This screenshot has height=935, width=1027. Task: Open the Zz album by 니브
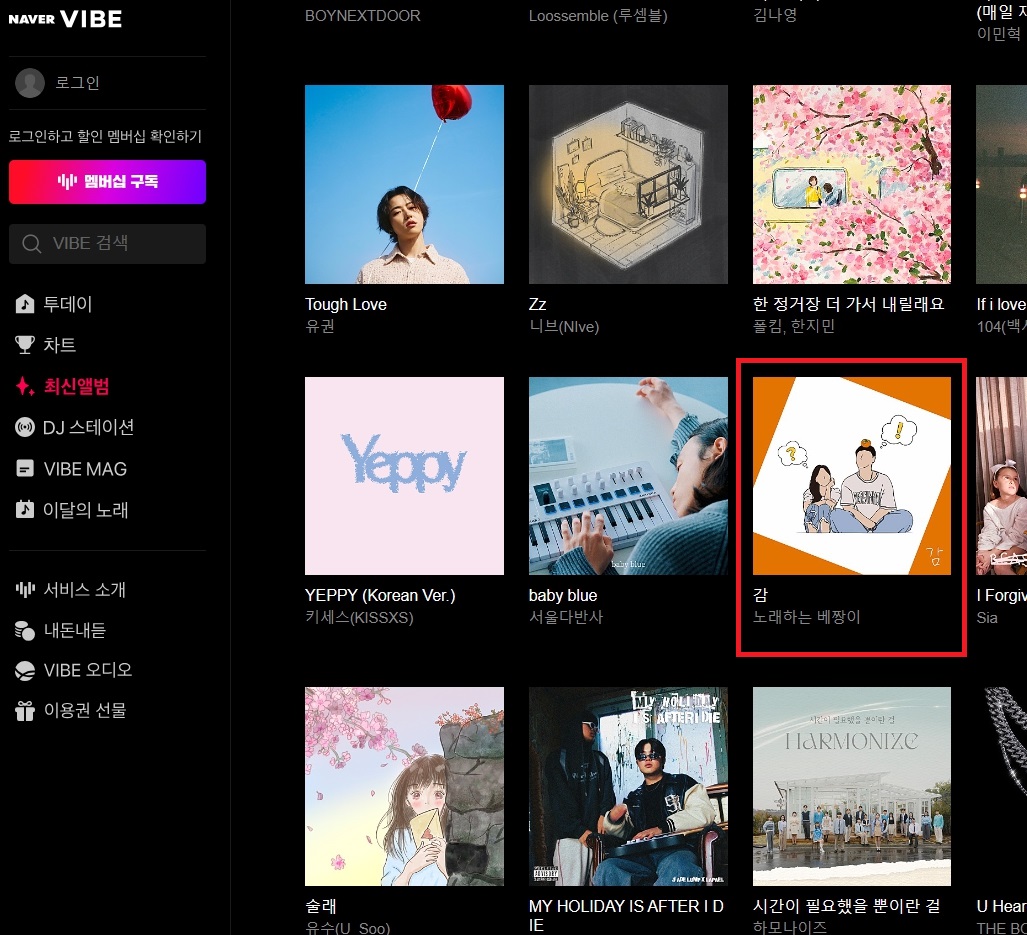[628, 184]
